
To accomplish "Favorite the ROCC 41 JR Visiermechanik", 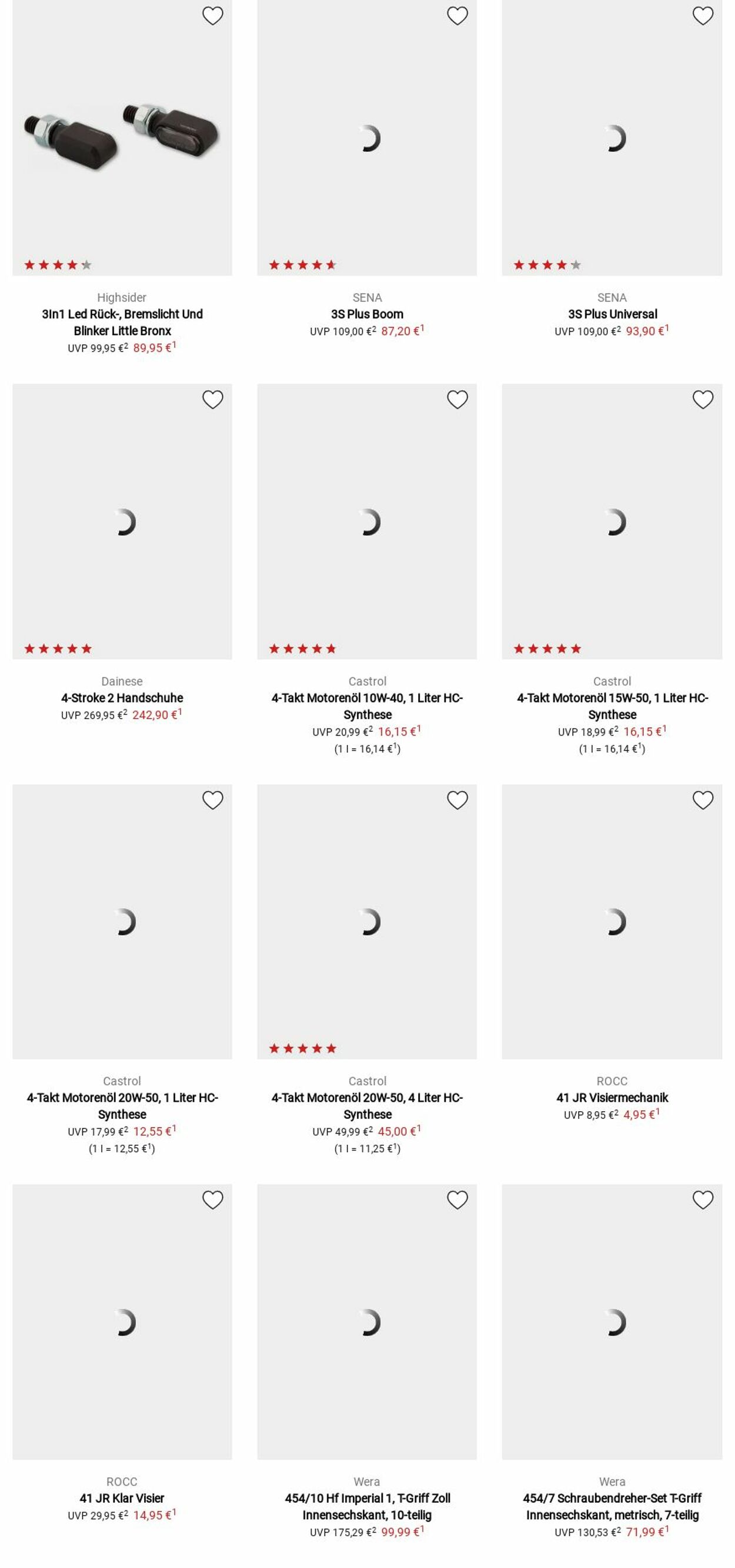I will 703,800.
